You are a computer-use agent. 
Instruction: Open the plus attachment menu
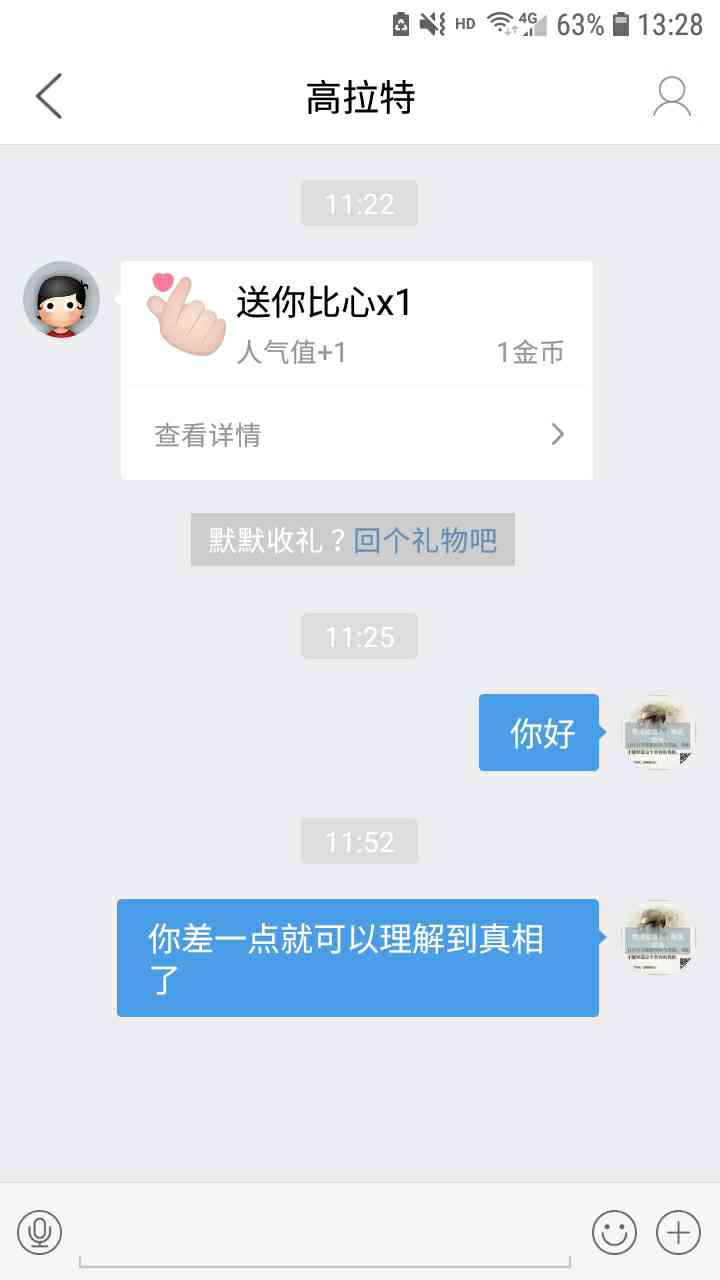pos(678,1232)
